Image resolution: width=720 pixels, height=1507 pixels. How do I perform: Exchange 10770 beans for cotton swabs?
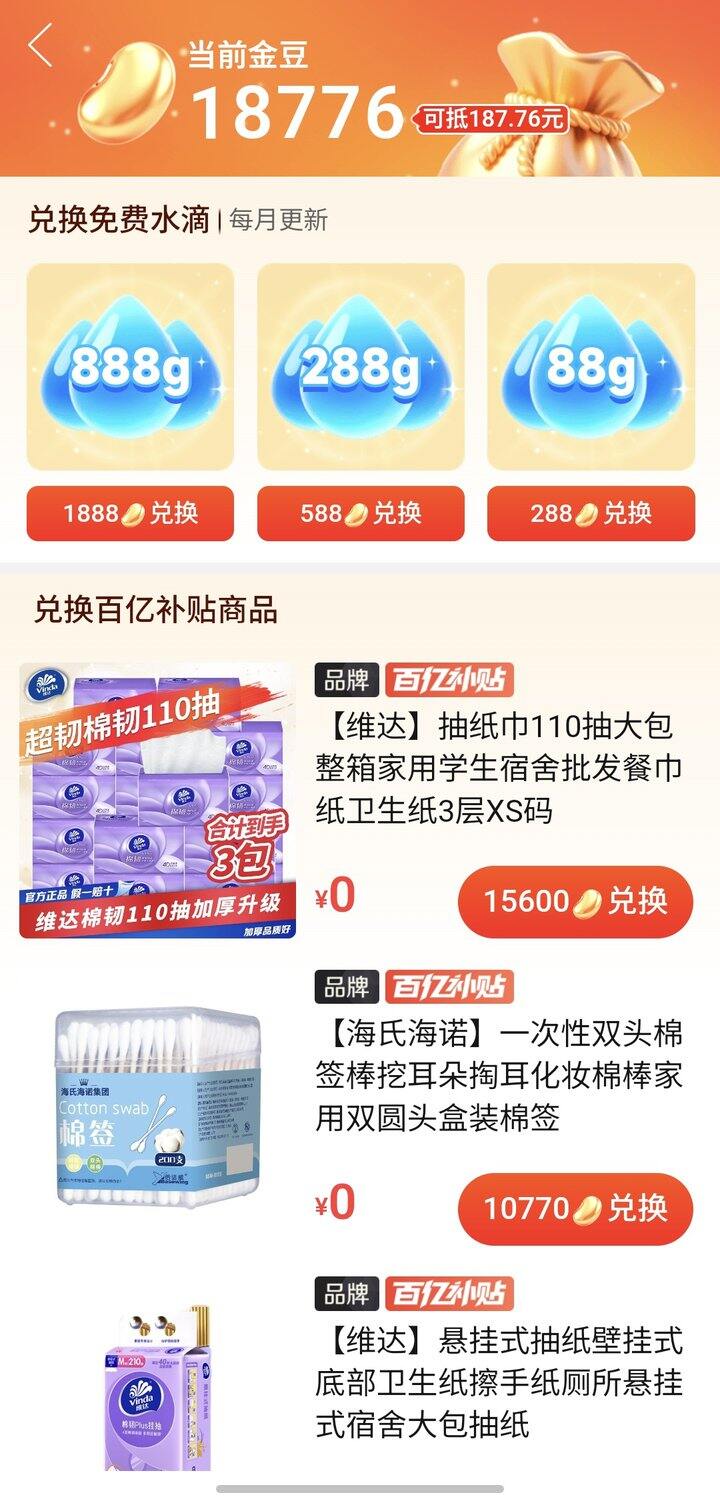(575, 1208)
